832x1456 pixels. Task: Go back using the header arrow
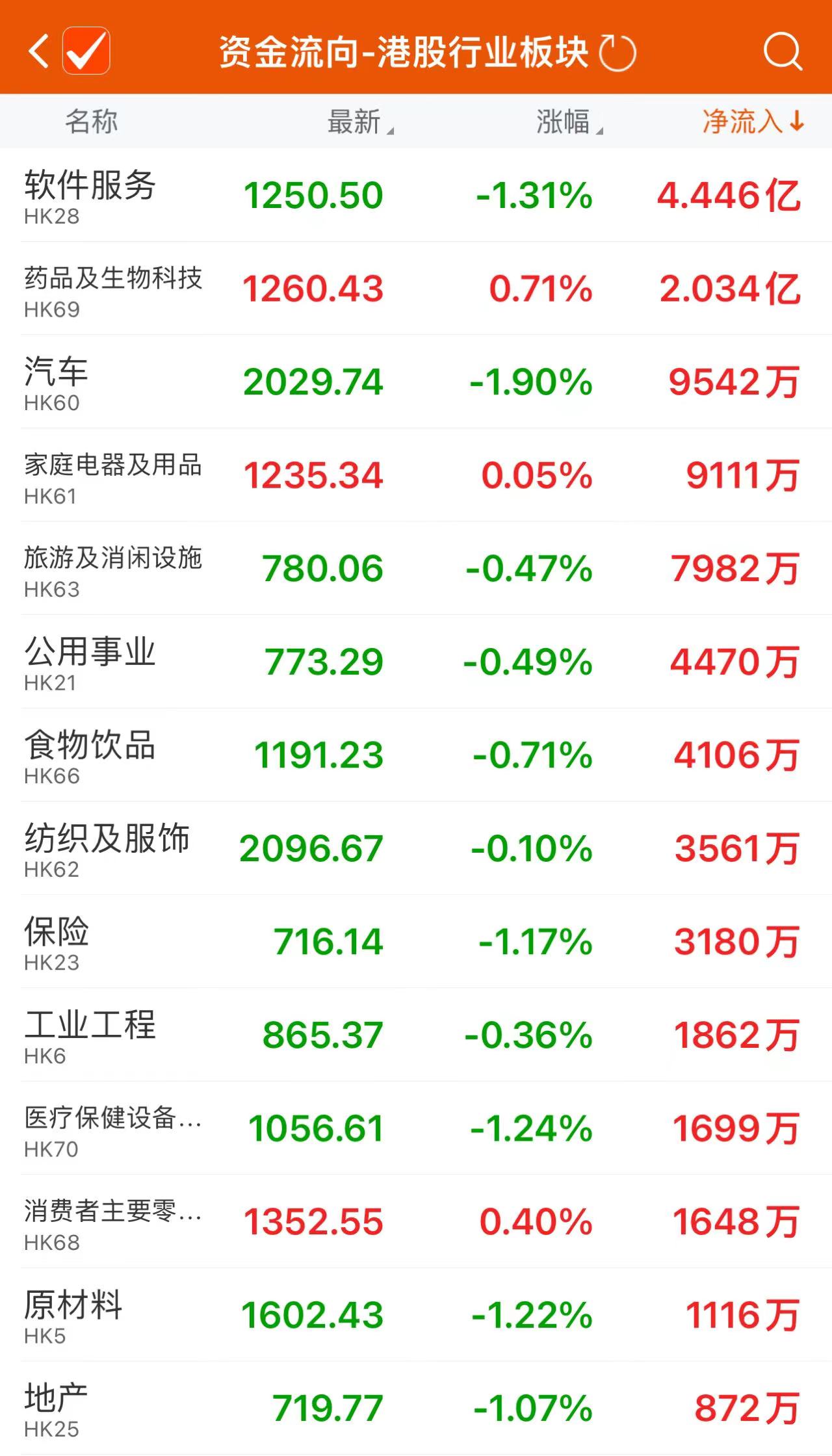(39, 51)
